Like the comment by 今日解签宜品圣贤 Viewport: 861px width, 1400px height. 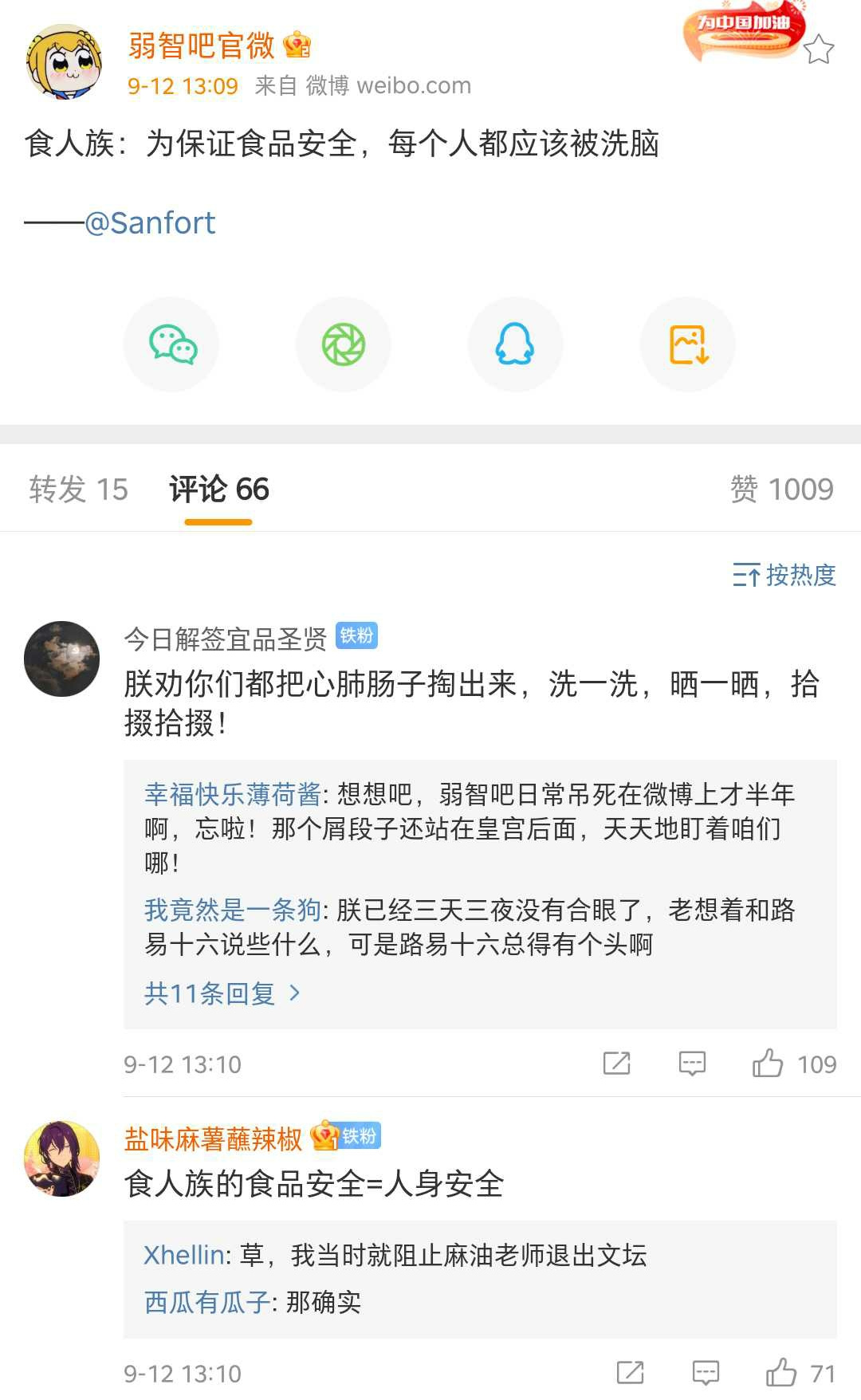click(x=768, y=1064)
